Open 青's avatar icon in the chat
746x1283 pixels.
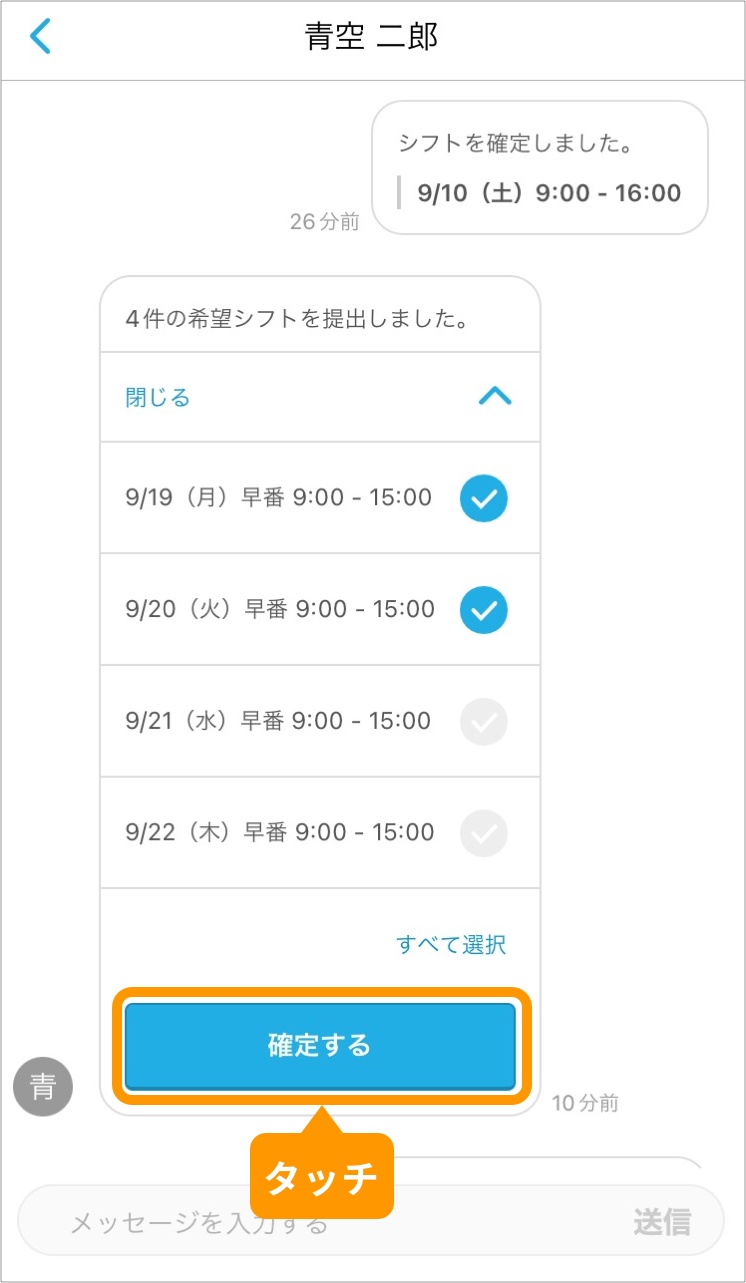click(42, 1087)
